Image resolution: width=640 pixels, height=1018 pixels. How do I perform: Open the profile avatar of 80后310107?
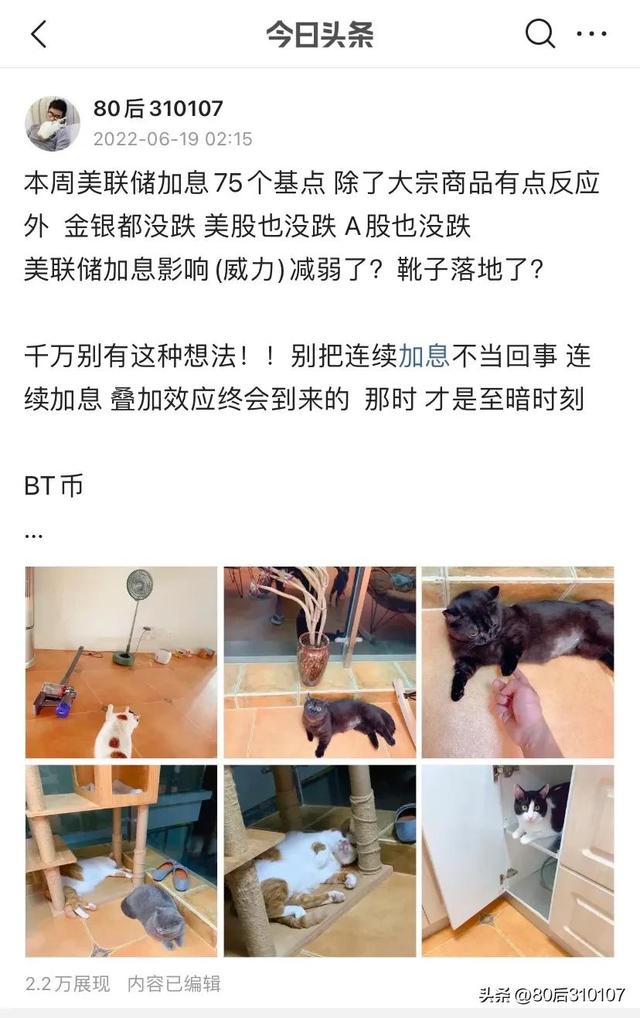[x=53, y=123]
